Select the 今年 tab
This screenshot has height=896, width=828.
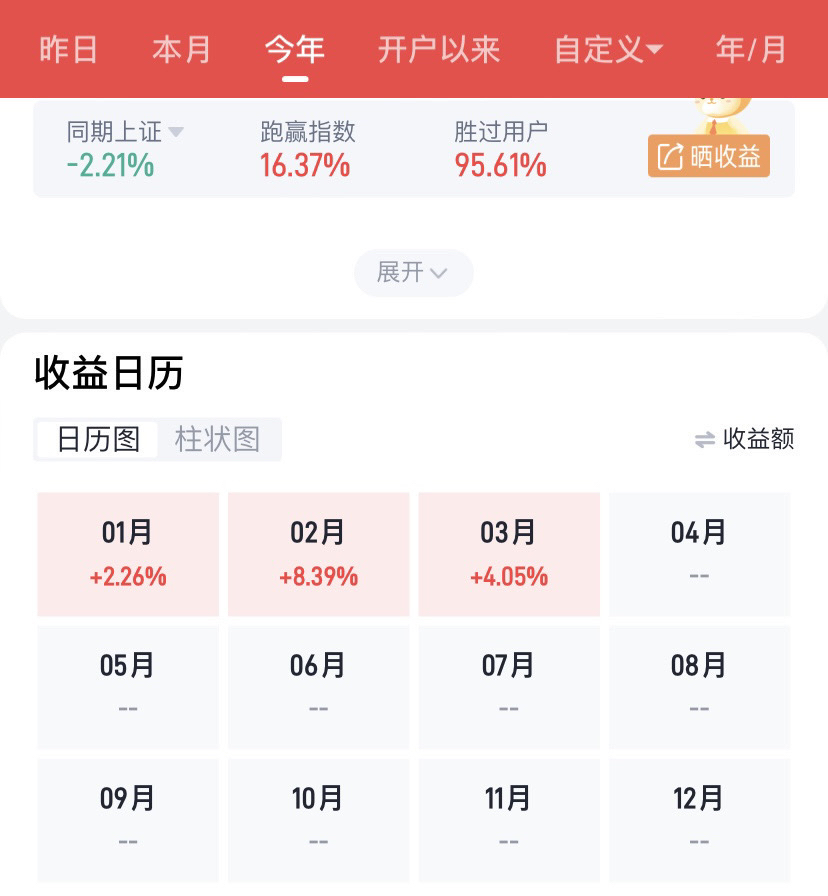(x=294, y=49)
